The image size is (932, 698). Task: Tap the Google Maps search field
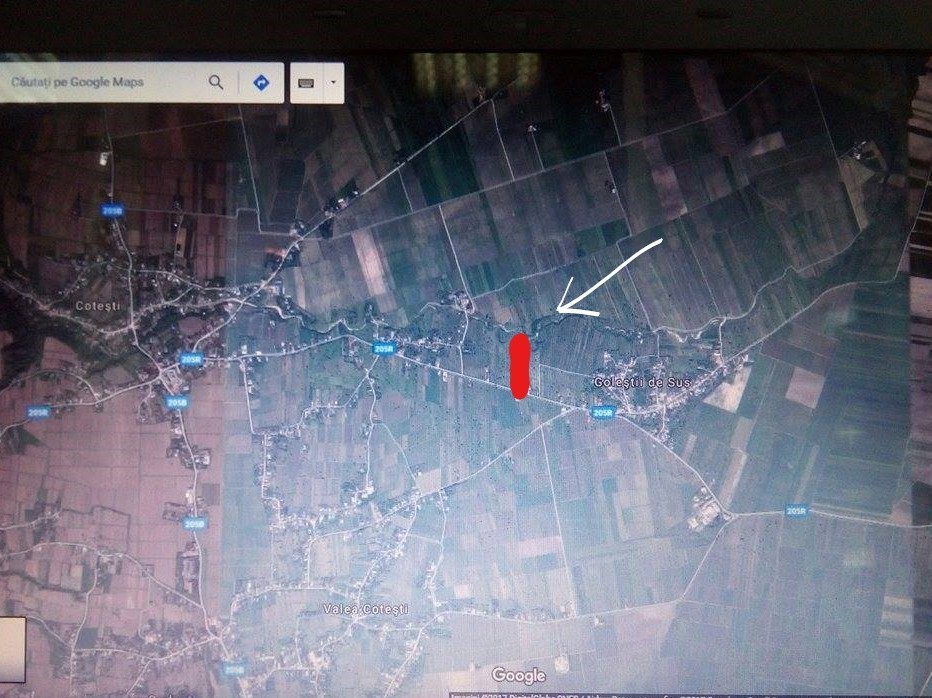pos(100,82)
